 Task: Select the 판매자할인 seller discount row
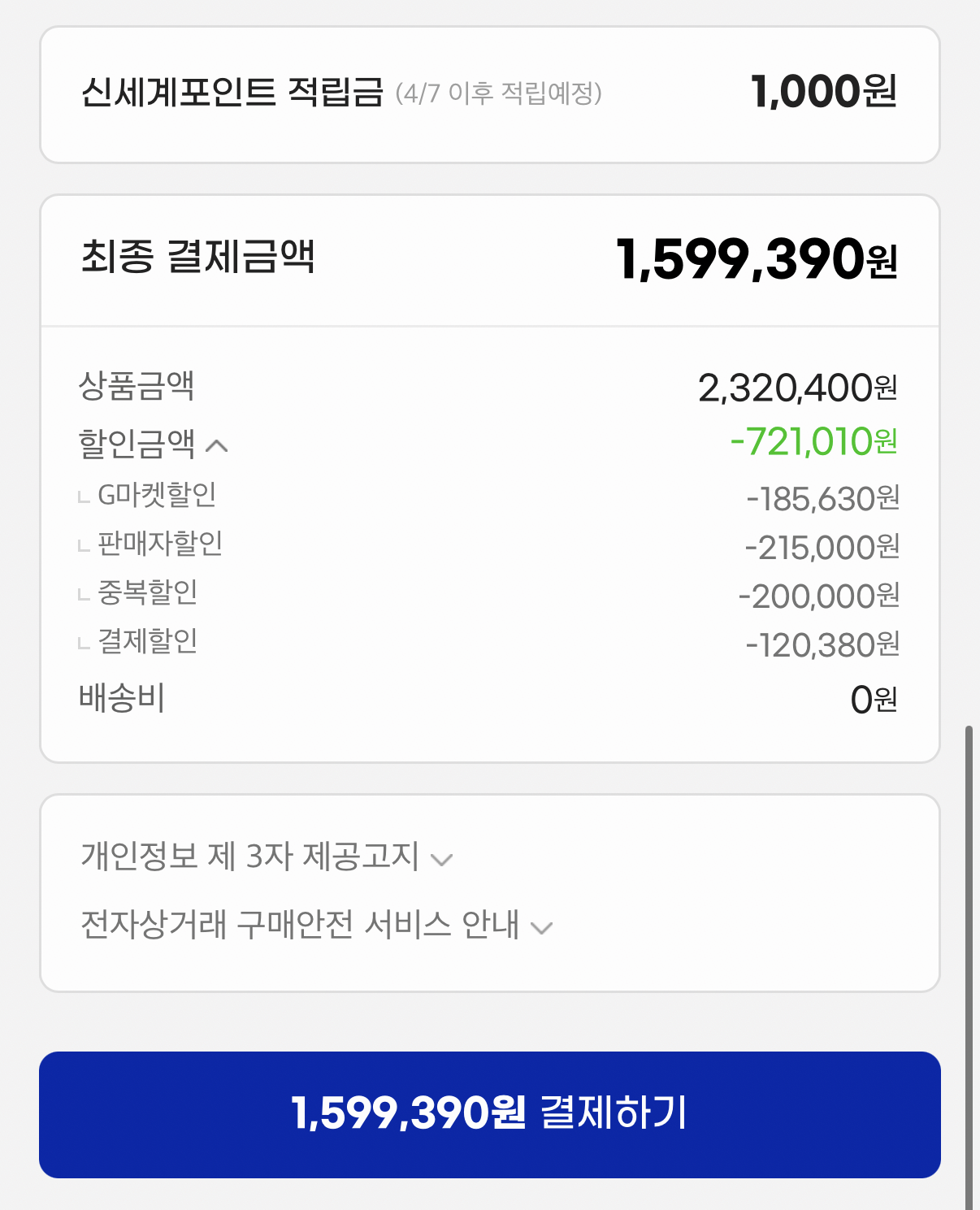[158, 544]
